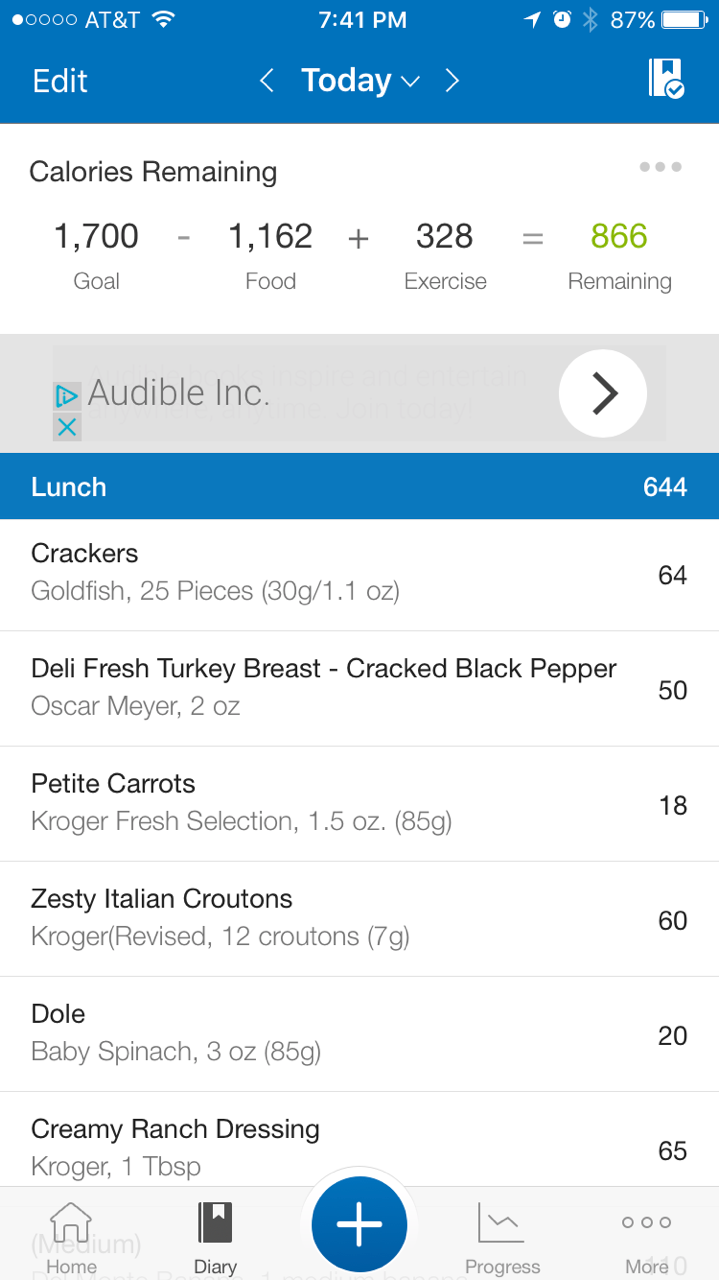Go to the next day
719x1280 pixels.
pyautogui.click(x=452, y=81)
